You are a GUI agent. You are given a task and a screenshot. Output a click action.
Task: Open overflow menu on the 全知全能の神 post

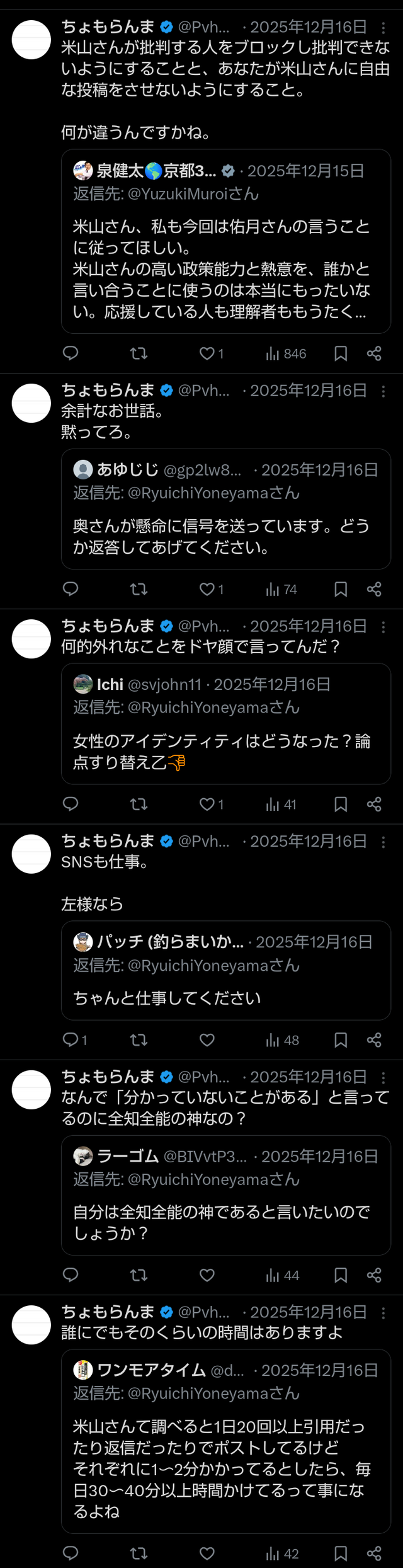coord(383,1078)
